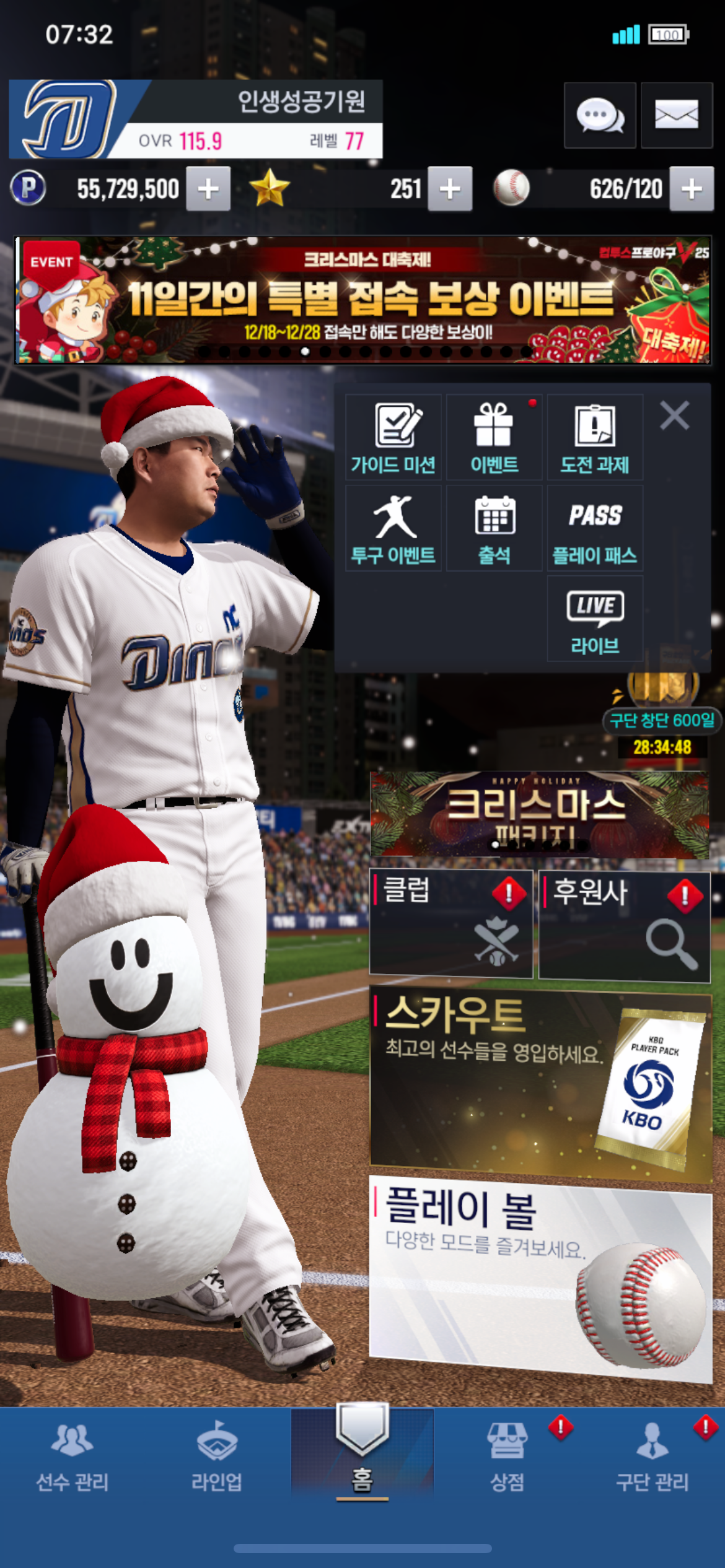Image resolution: width=725 pixels, height=1568 pixels.
Task: Tap the plus next to 626/120 balls
Action: 692,189
